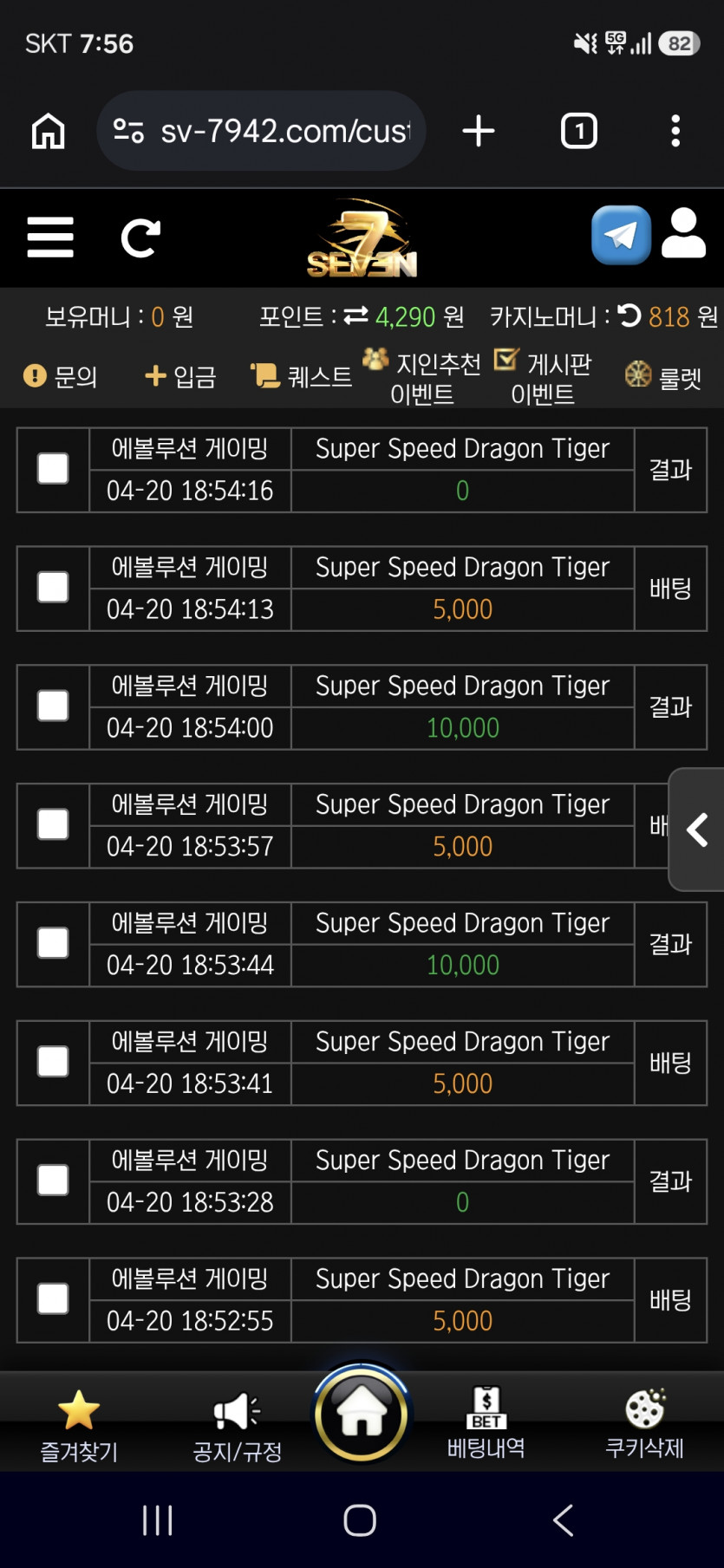This screenshot has height=1568, width=724.
Task: Select the checkbox for the 18:54:00 entry
Action: pyautogui.click(x=53, y=706)
